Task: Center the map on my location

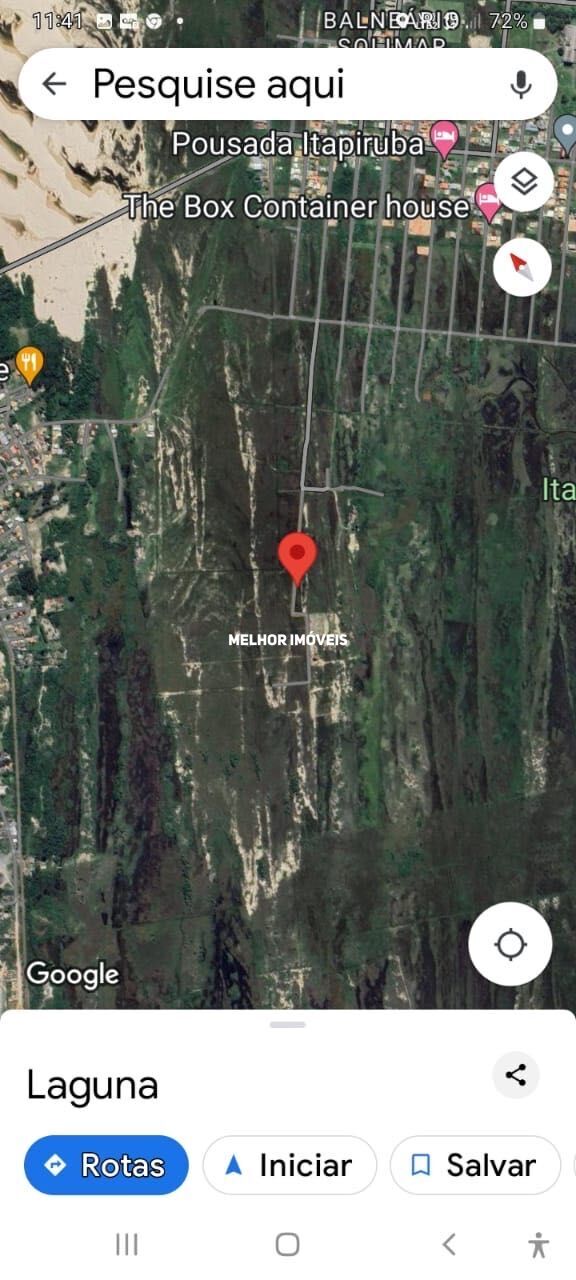Action: point(510,944)
